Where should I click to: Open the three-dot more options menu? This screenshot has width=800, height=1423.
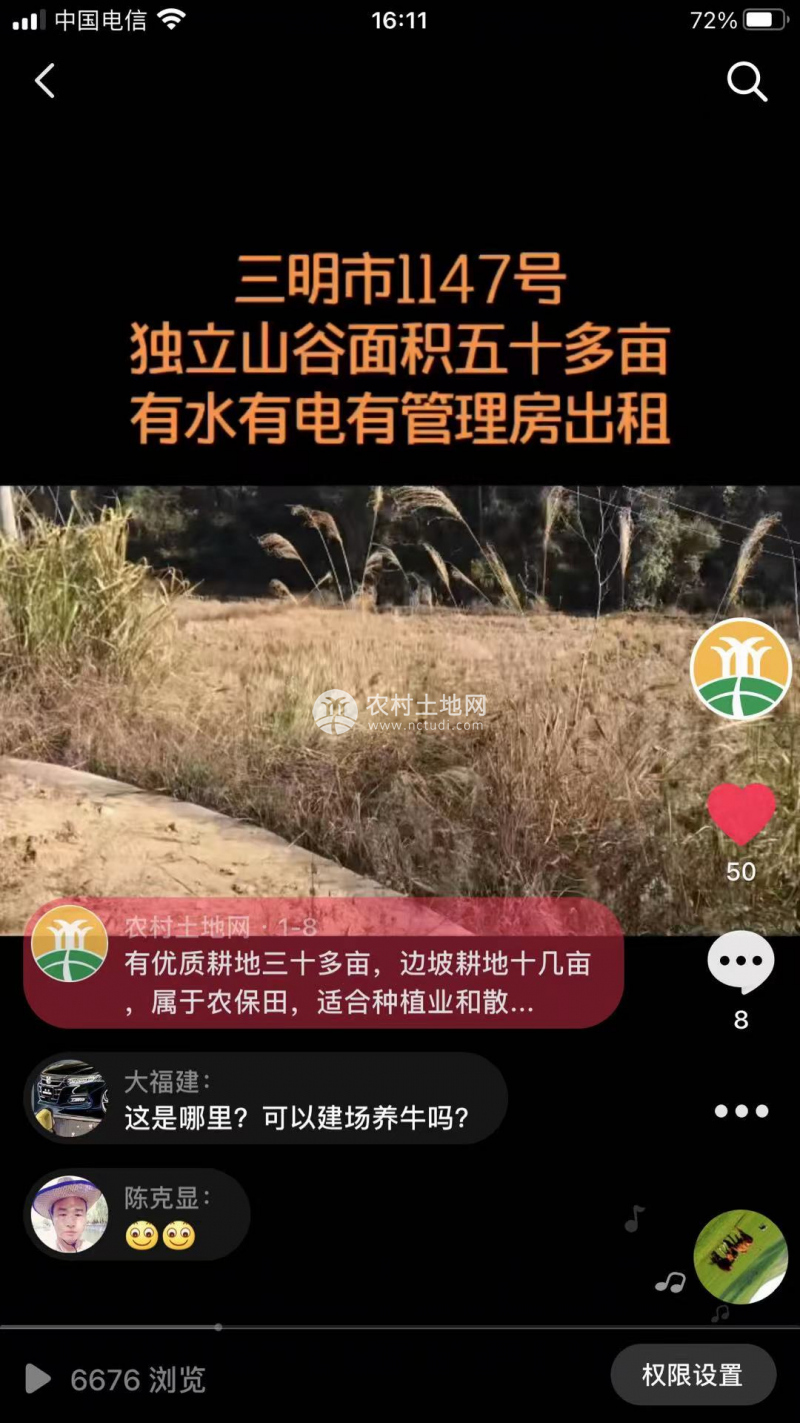point(741,1111)
